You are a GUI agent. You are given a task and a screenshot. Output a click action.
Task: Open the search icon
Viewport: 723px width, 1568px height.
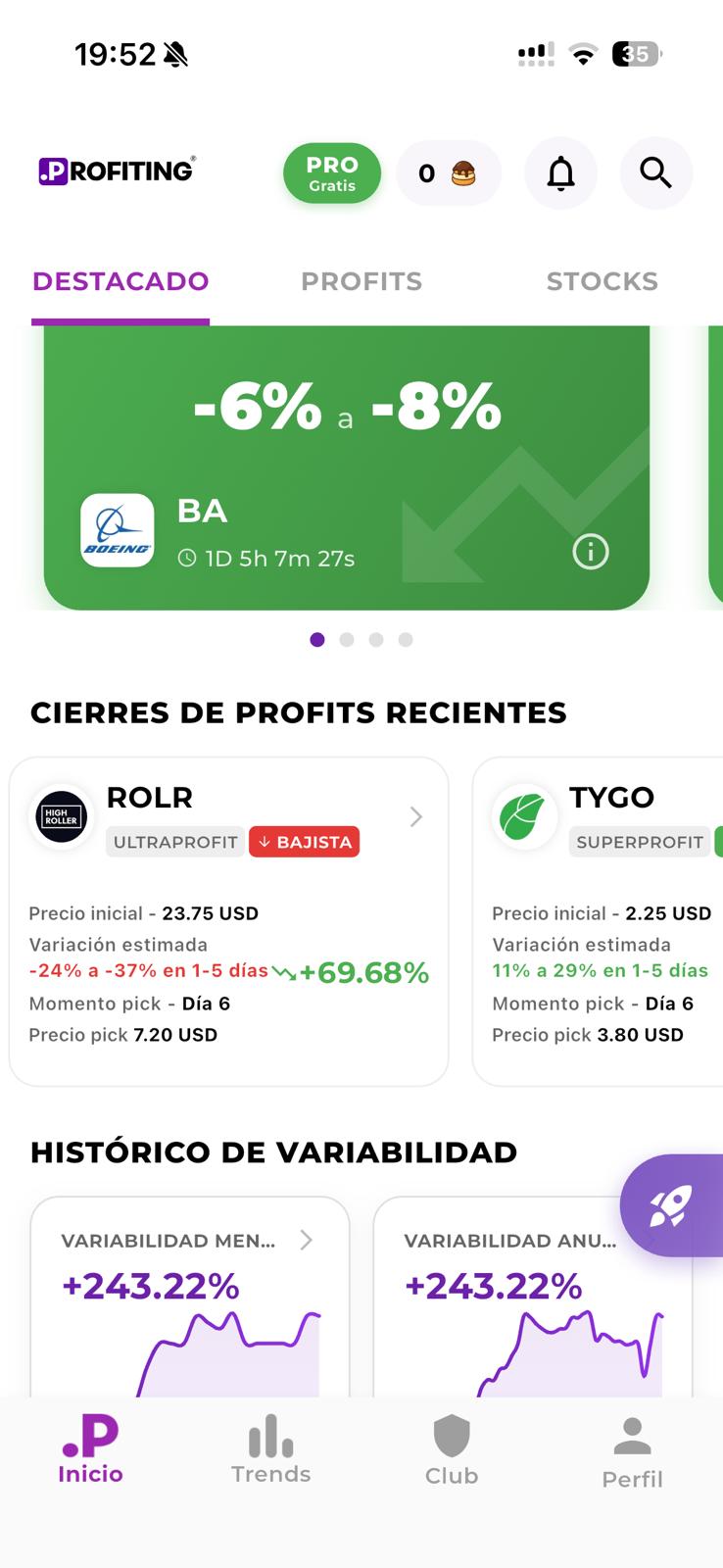tap(655, 173)
